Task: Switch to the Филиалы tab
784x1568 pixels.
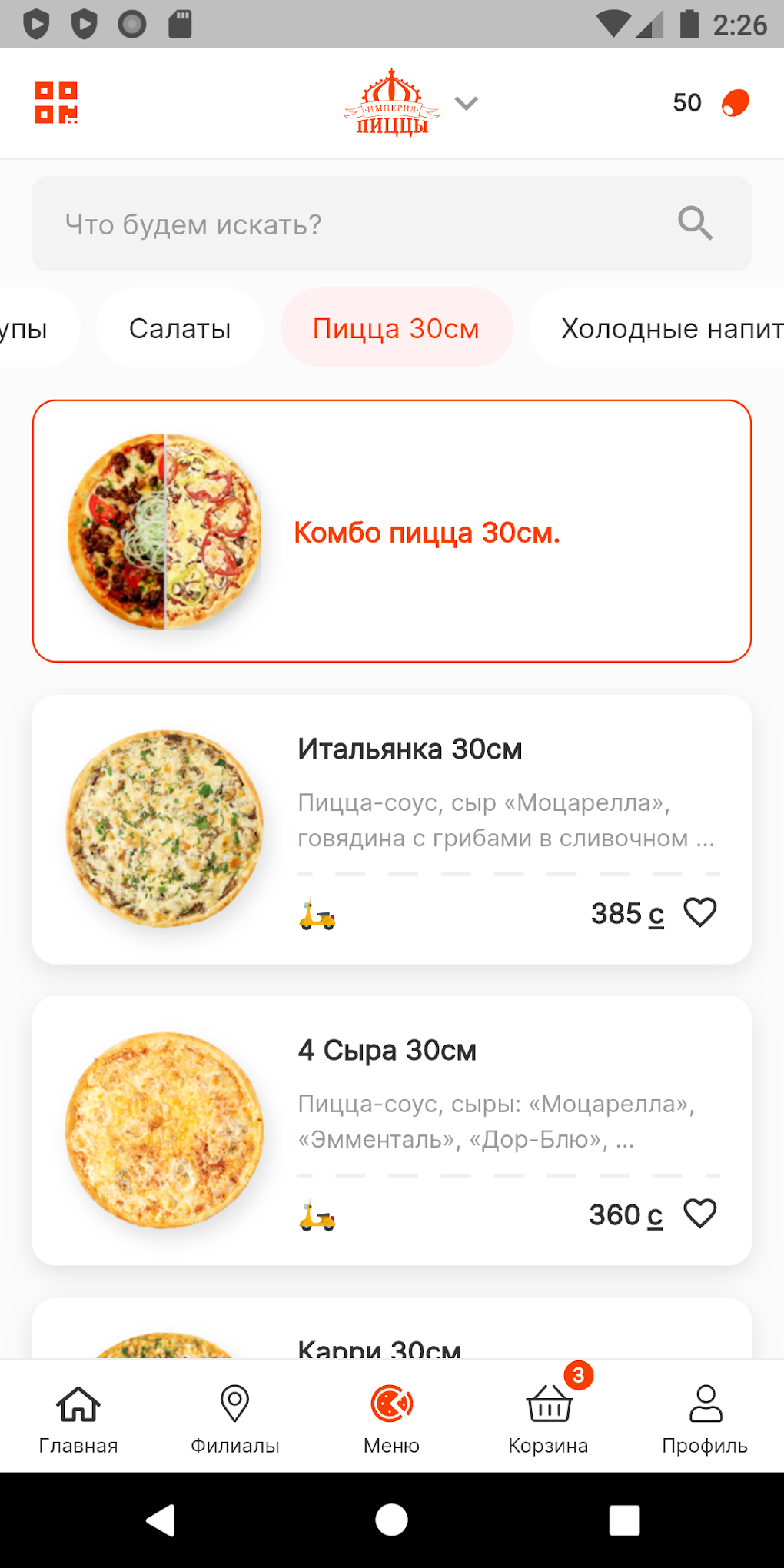Action: point(234,1418)
